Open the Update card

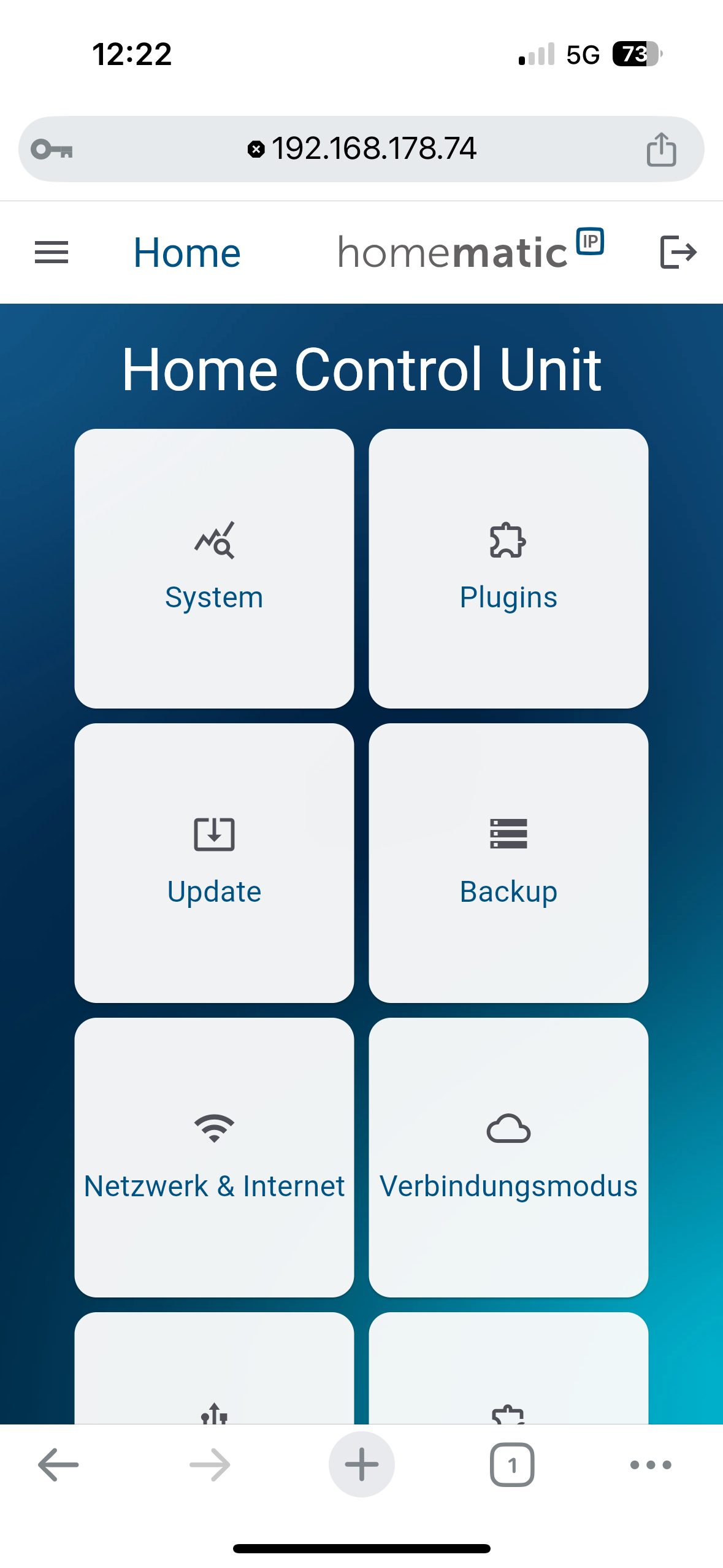pyautogui.click(x=214, y=863)
